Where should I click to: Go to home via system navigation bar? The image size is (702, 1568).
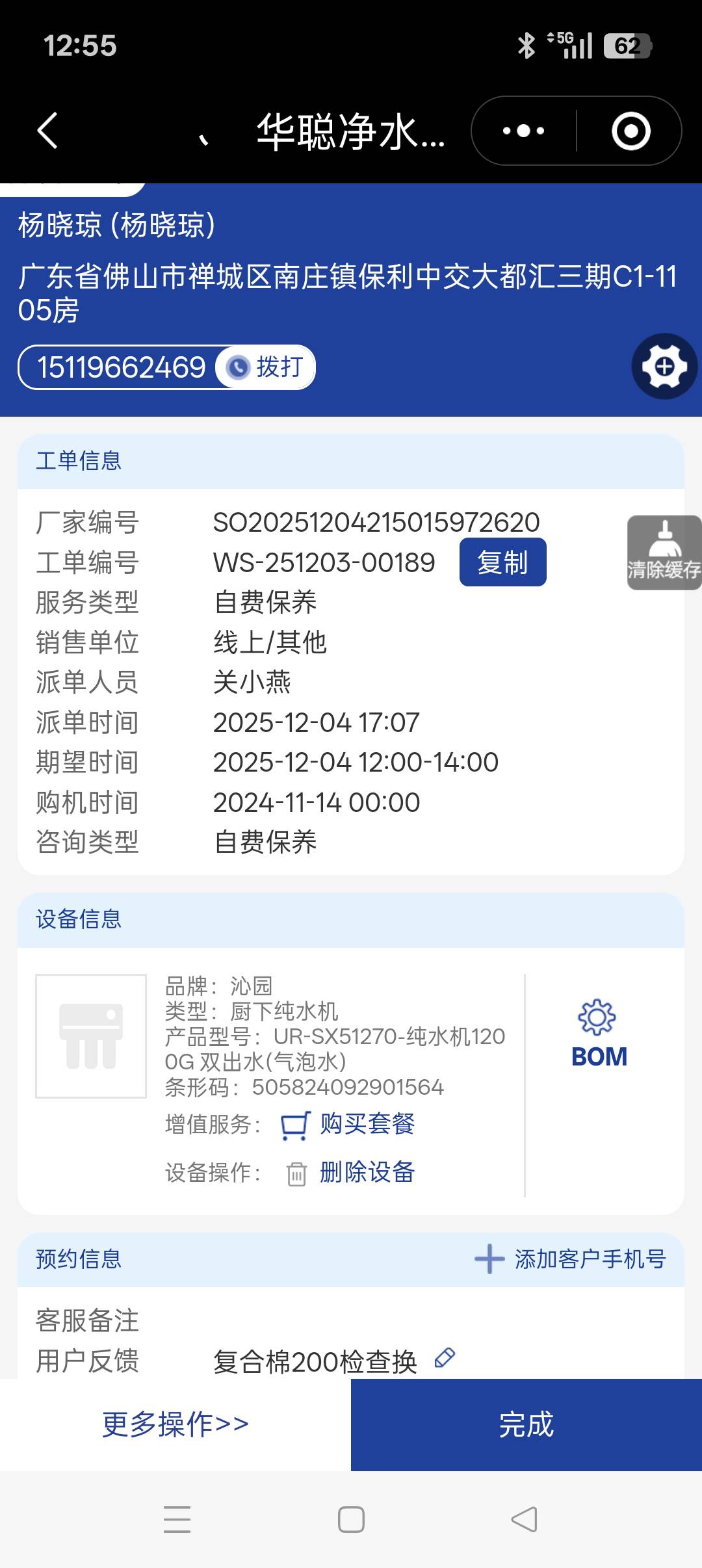351,1520
